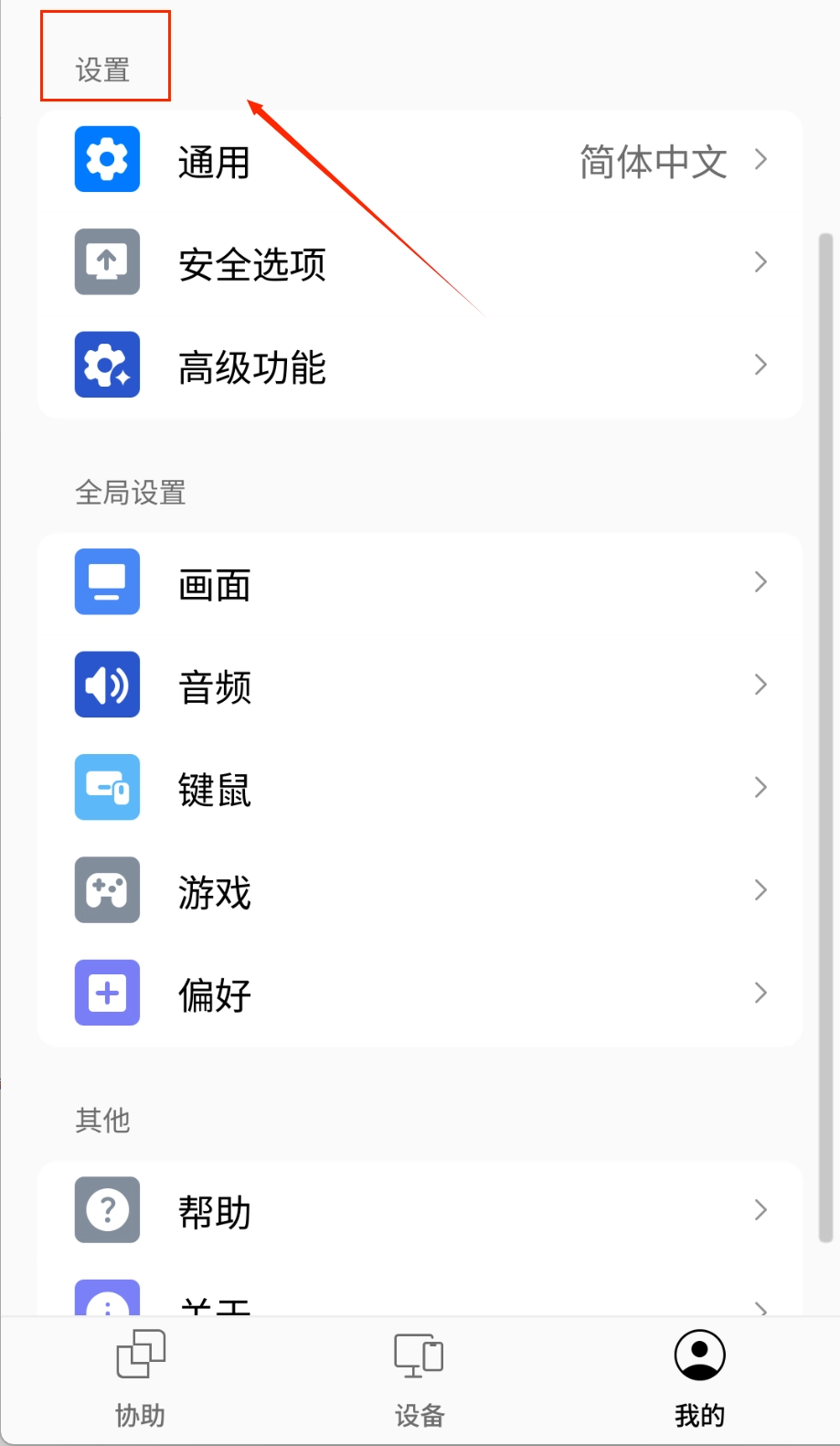Open 安全选项 security options
The width and height of the screenshot is (840, 1446).
[x=420, y=263]
